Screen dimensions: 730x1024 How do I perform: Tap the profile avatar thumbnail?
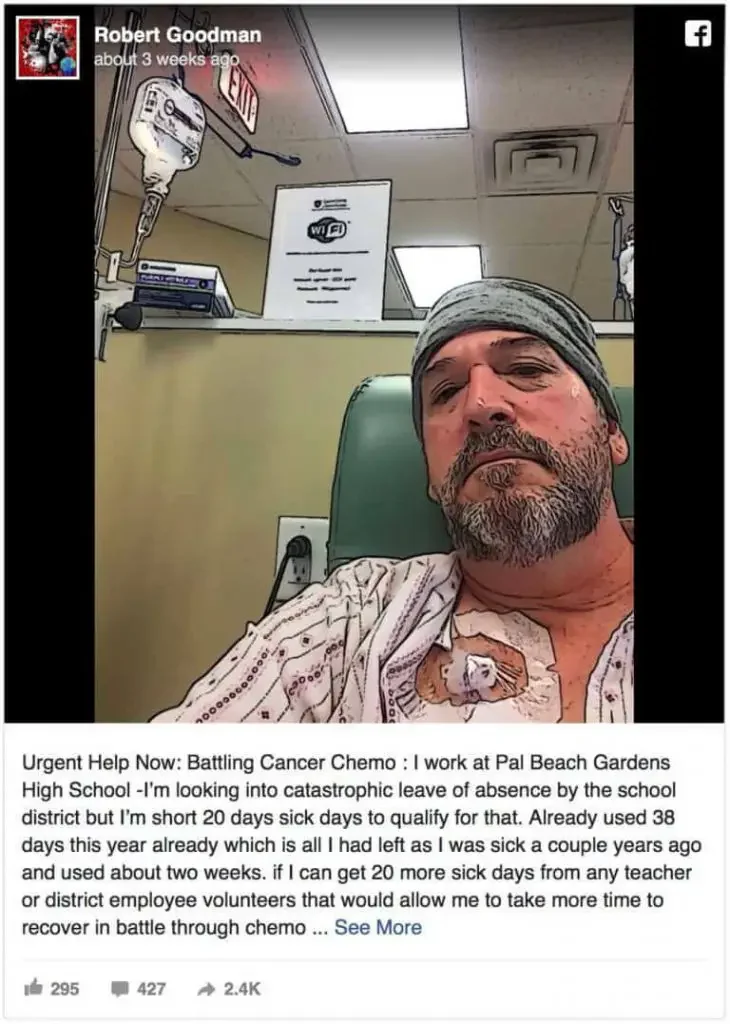click(x=47, y=47)
